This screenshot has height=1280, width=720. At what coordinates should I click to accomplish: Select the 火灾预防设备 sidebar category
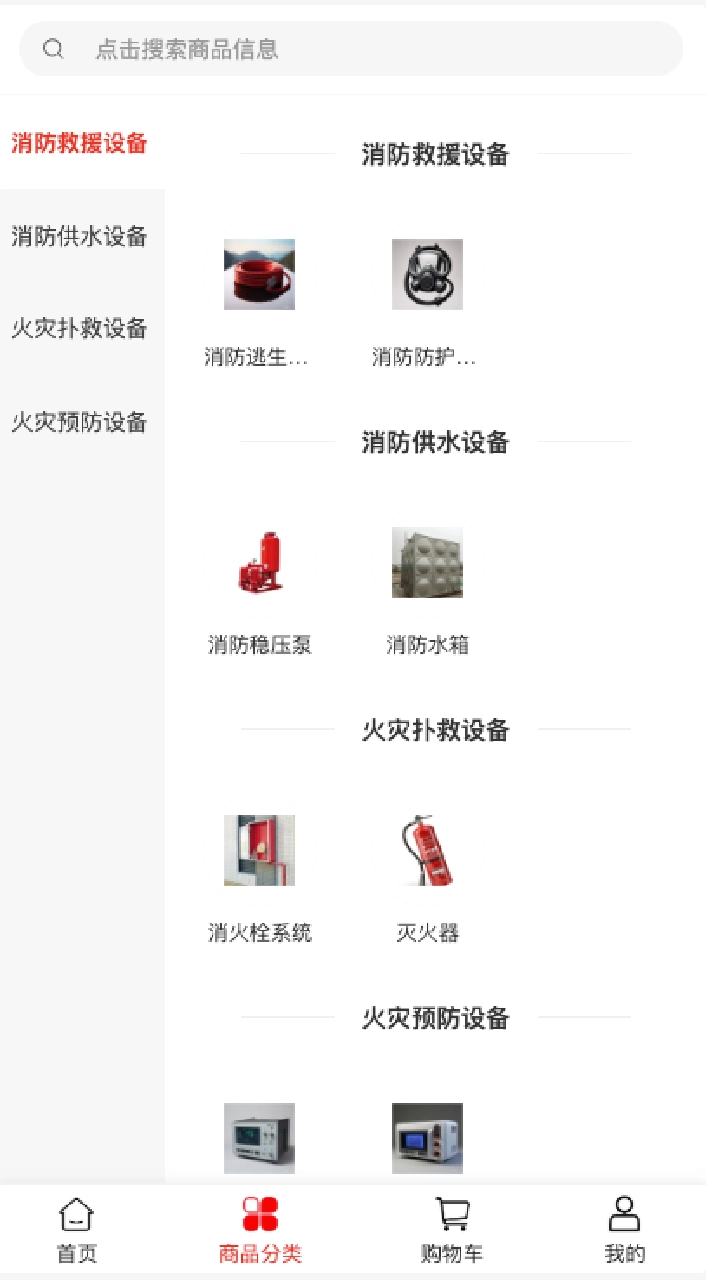click(78, 422)
